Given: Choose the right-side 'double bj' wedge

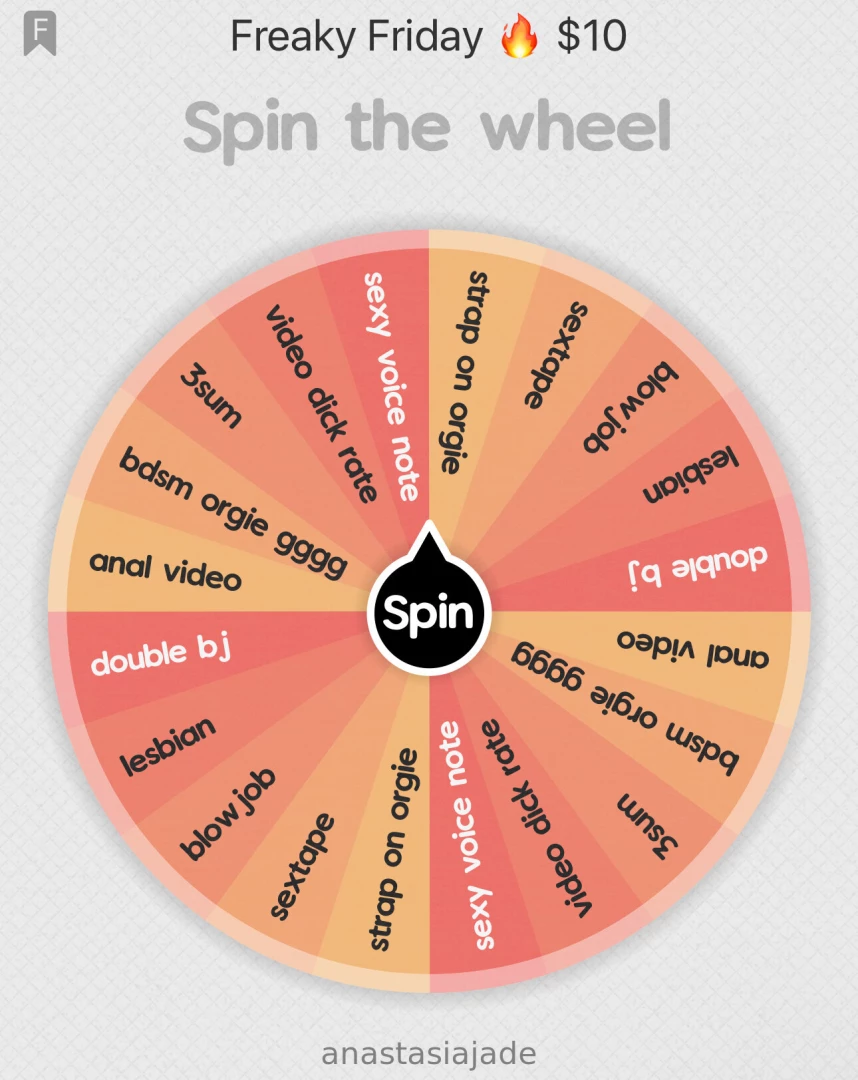Looking at the screenshot, I should pyautogui.click(x=696, y=565).
